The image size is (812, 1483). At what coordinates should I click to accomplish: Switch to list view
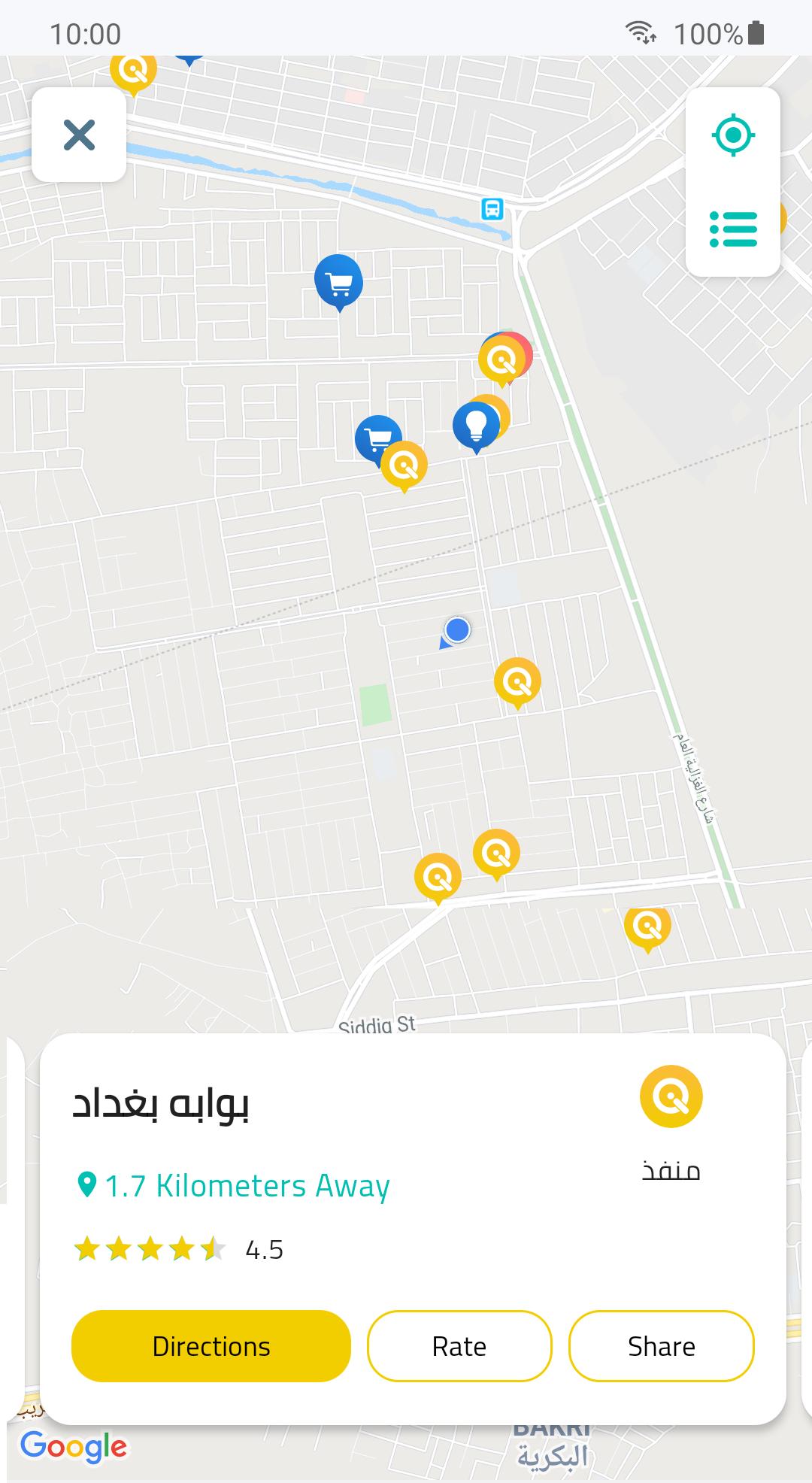pyautogui.click(x=733, y=229)
